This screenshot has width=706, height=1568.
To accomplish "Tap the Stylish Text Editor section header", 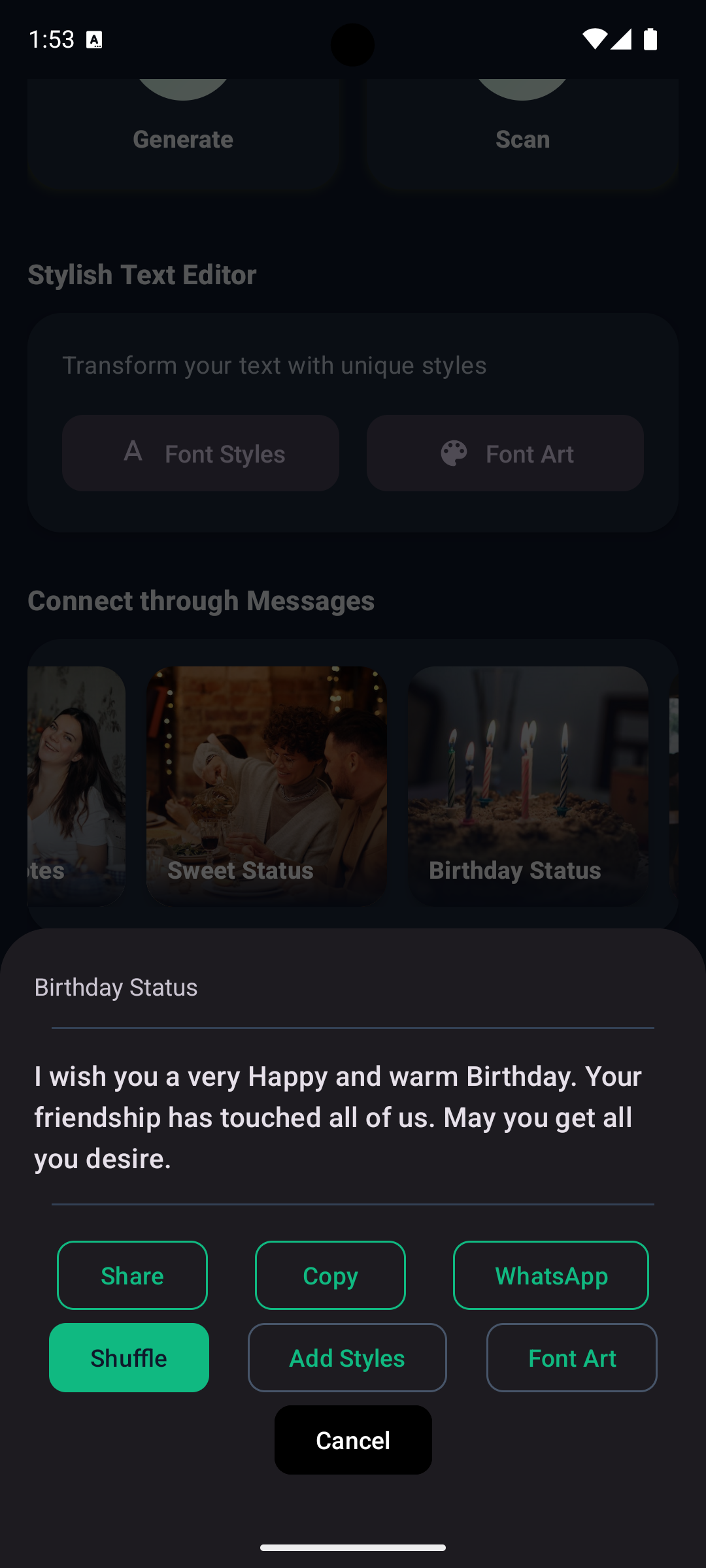I will (141, 274).
